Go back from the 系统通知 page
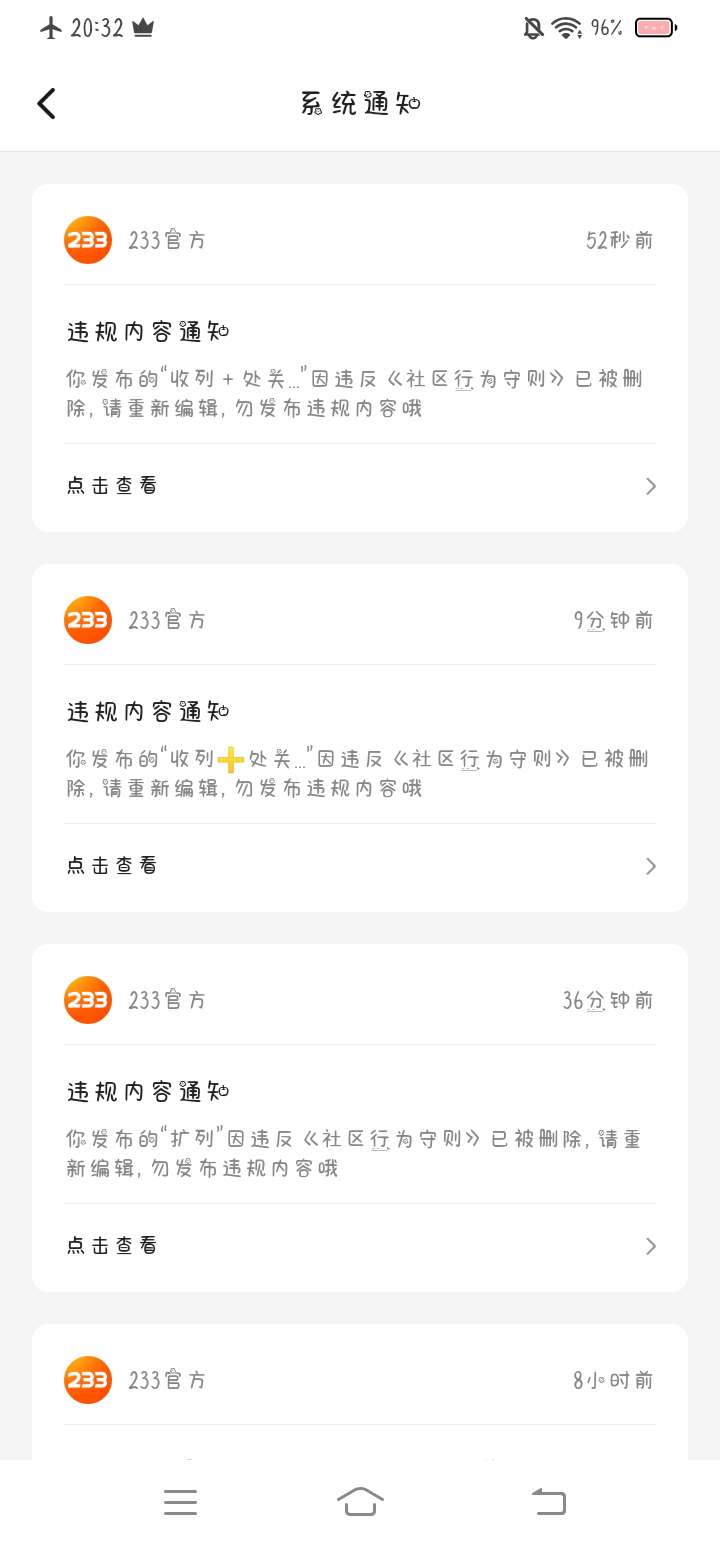This screenshot has width=720, height=1544. [46, 103]
